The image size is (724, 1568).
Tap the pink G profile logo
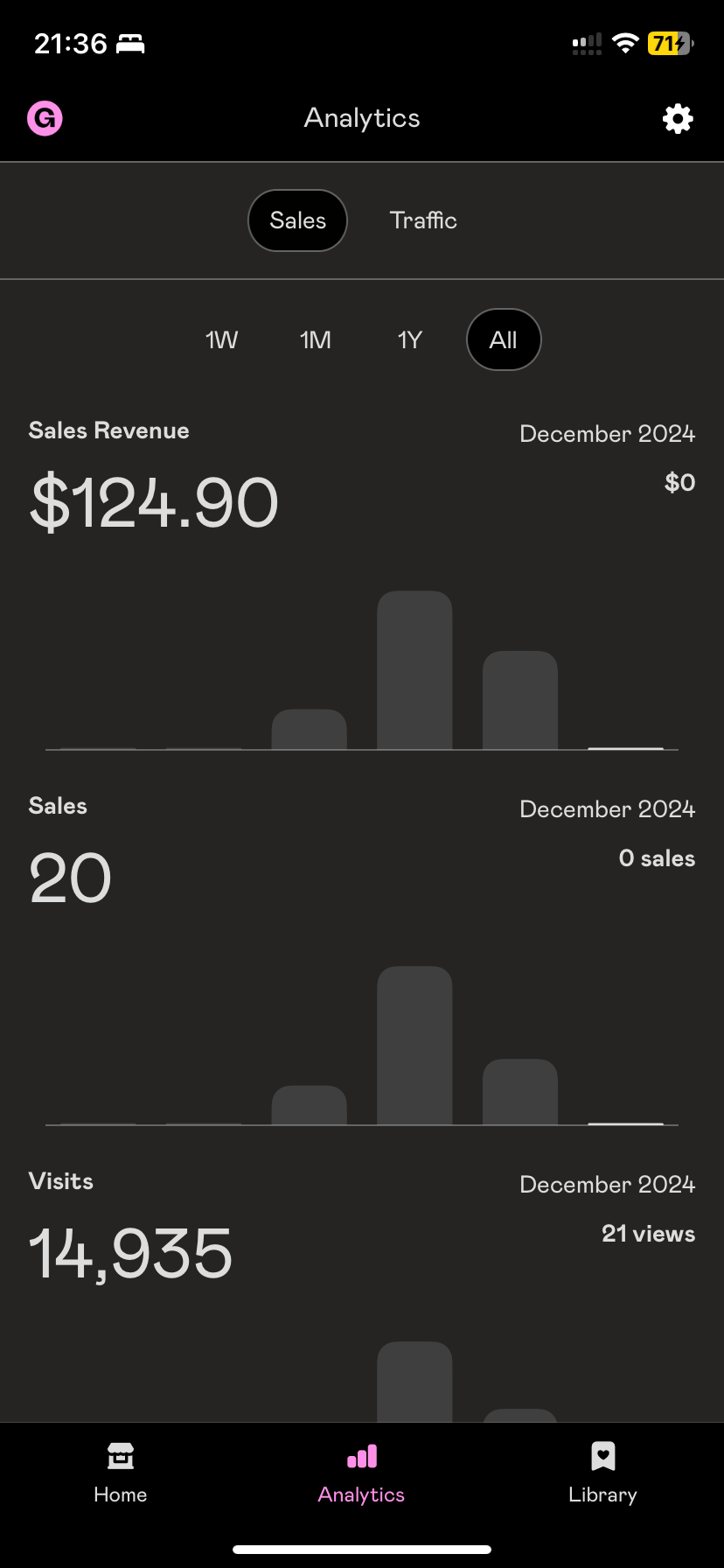[45, 118]
